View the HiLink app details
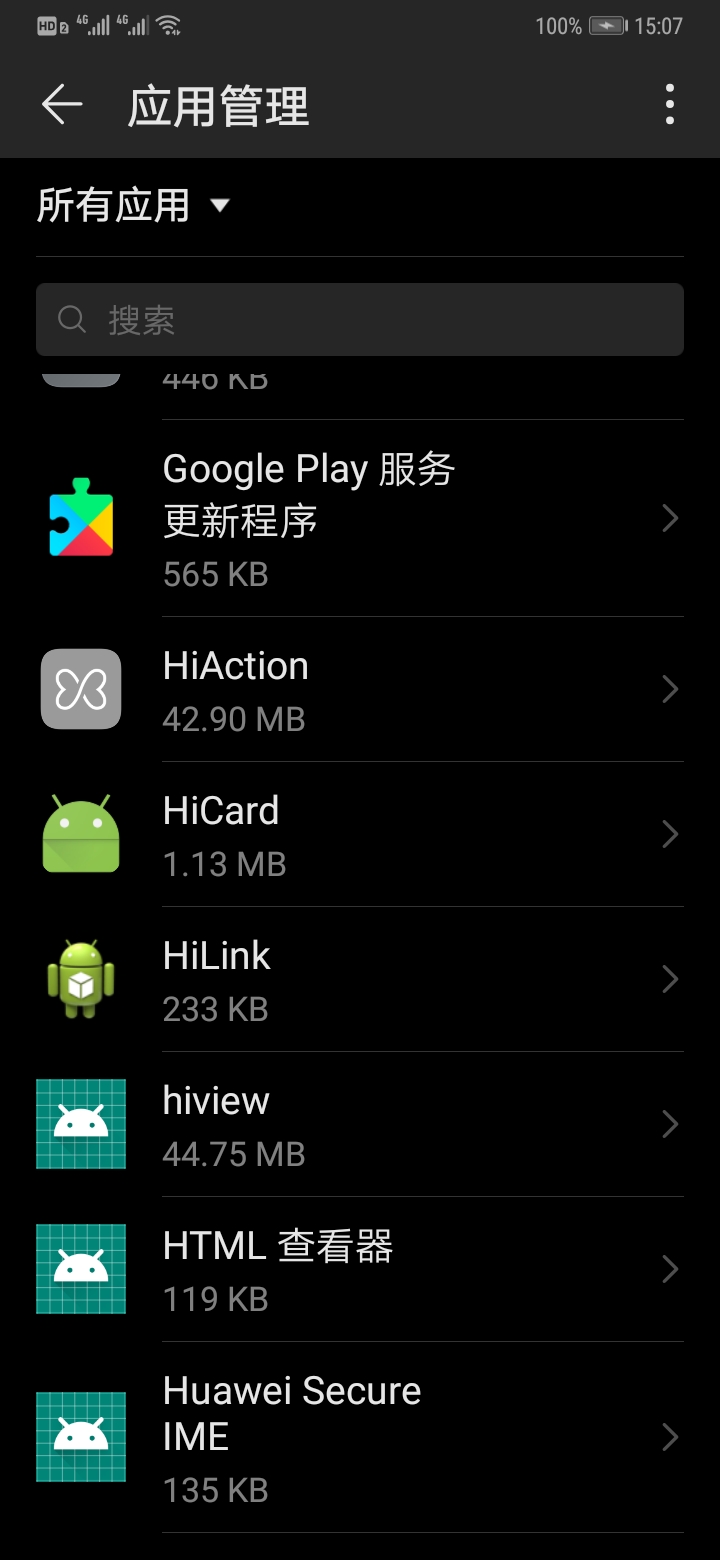This screenshot has height=1560, width=720. 360,980
